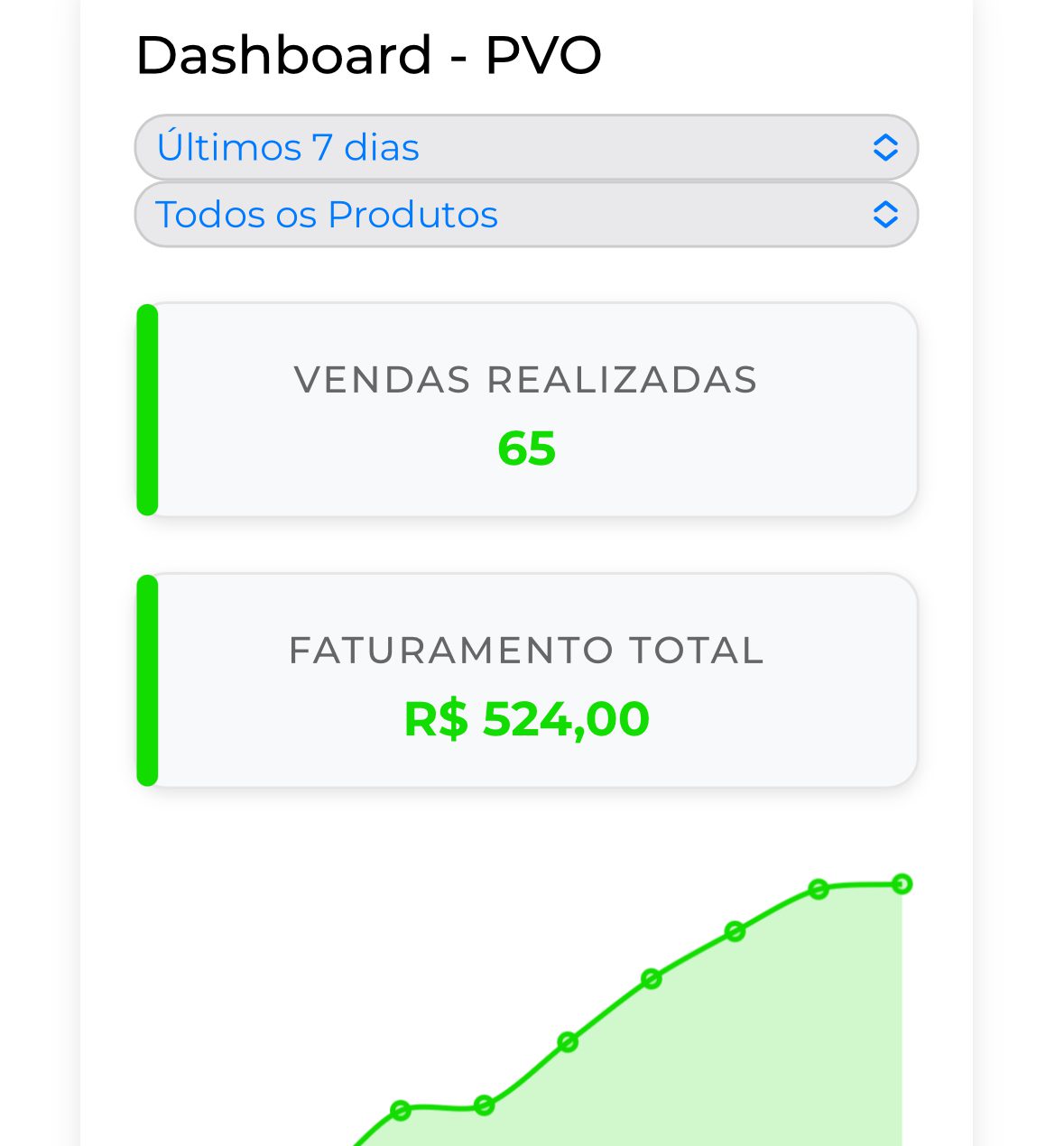Click the chevron icon on the product selector
The width and height of the screenshot is (1064, 1146).
click(886, 214)
